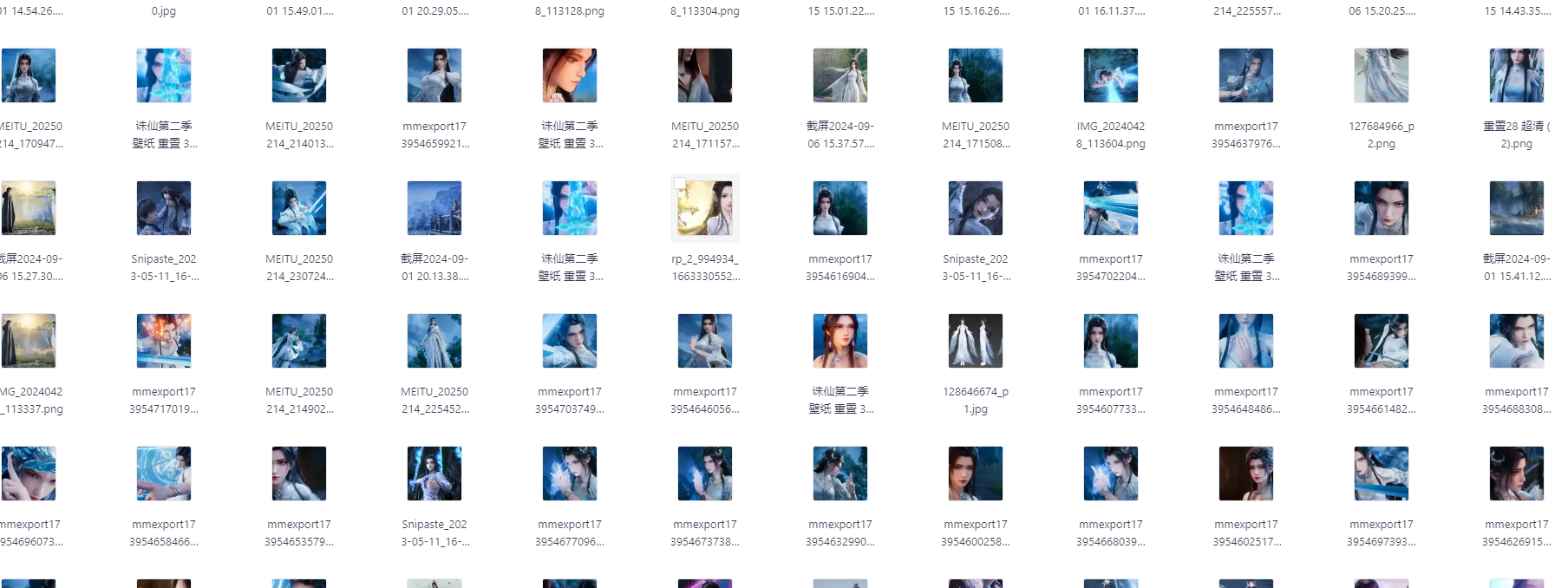1568x588 pixels.
Task: Open MEITU_20250214_171508 image
Action: tap(975, 75)
